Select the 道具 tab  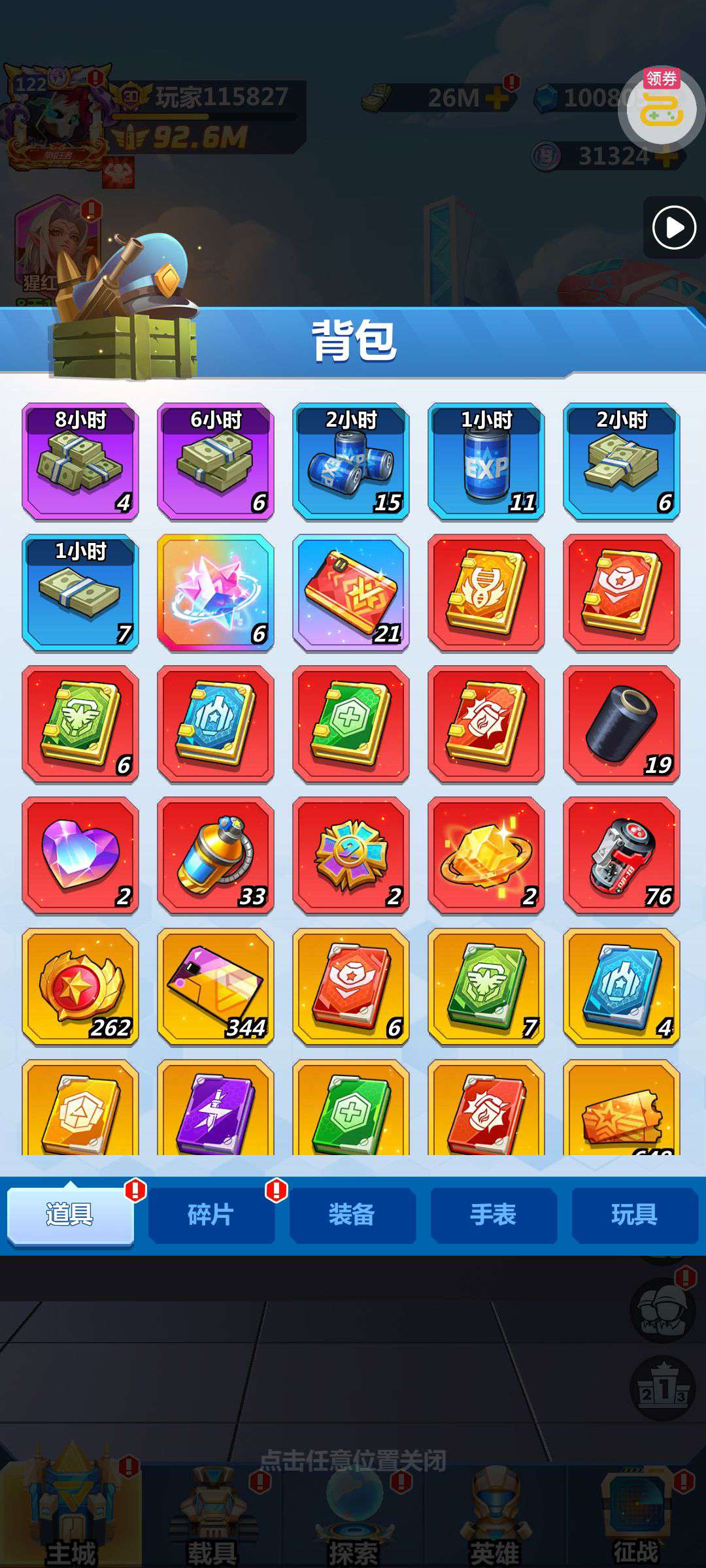[71, 1215]
